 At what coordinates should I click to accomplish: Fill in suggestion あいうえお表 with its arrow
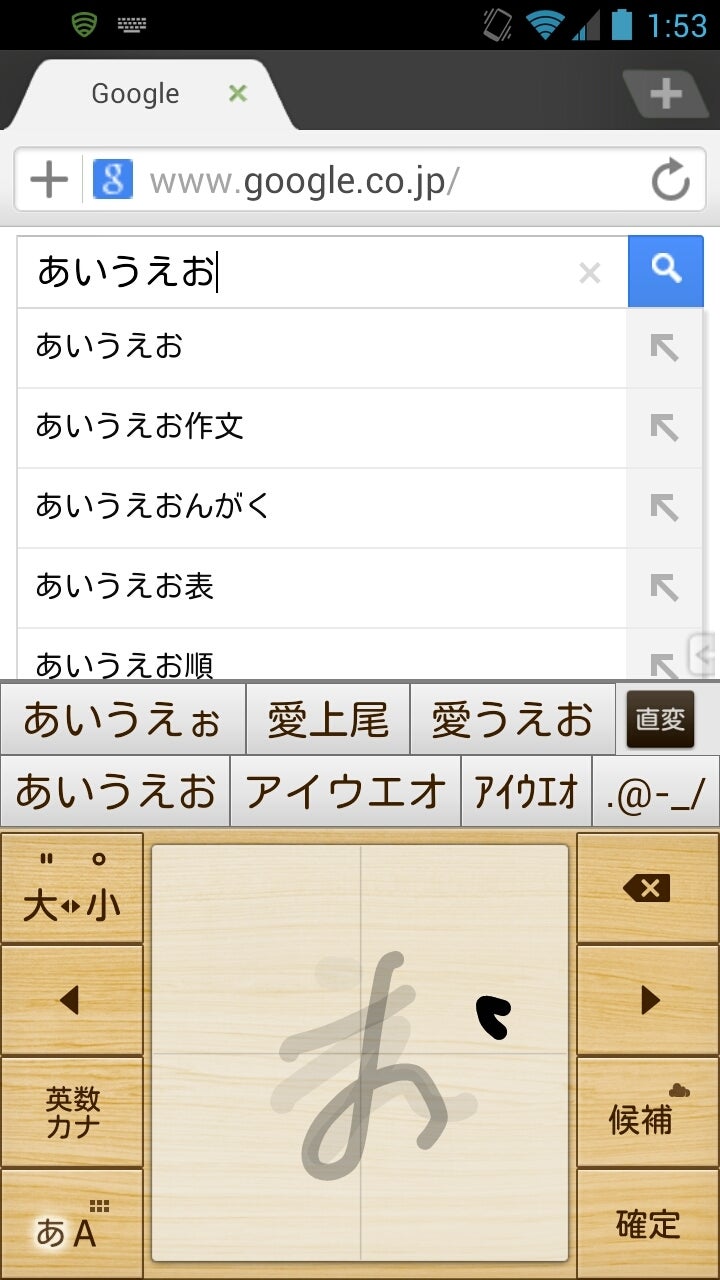[x=664, y=587]
